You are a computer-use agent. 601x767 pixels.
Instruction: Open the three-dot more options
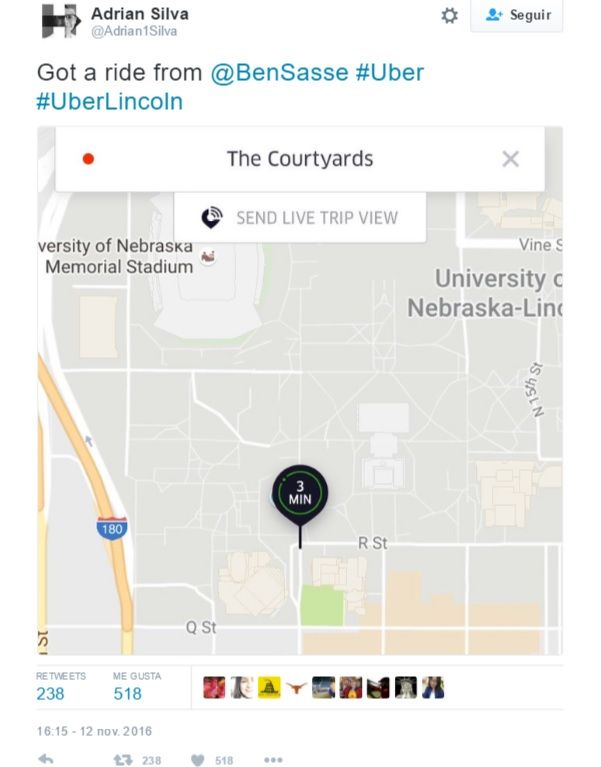273,760
